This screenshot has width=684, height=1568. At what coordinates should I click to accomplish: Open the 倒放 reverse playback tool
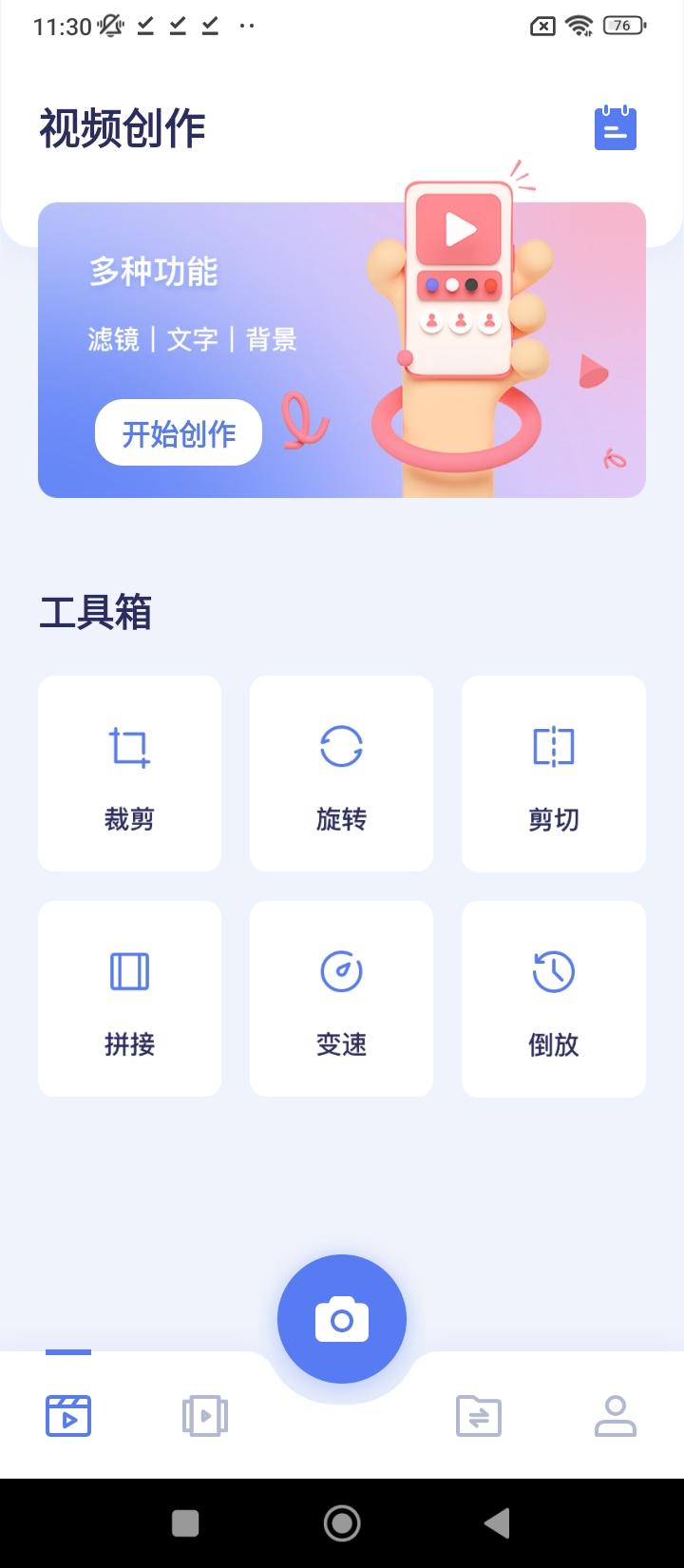click(553, 998)
